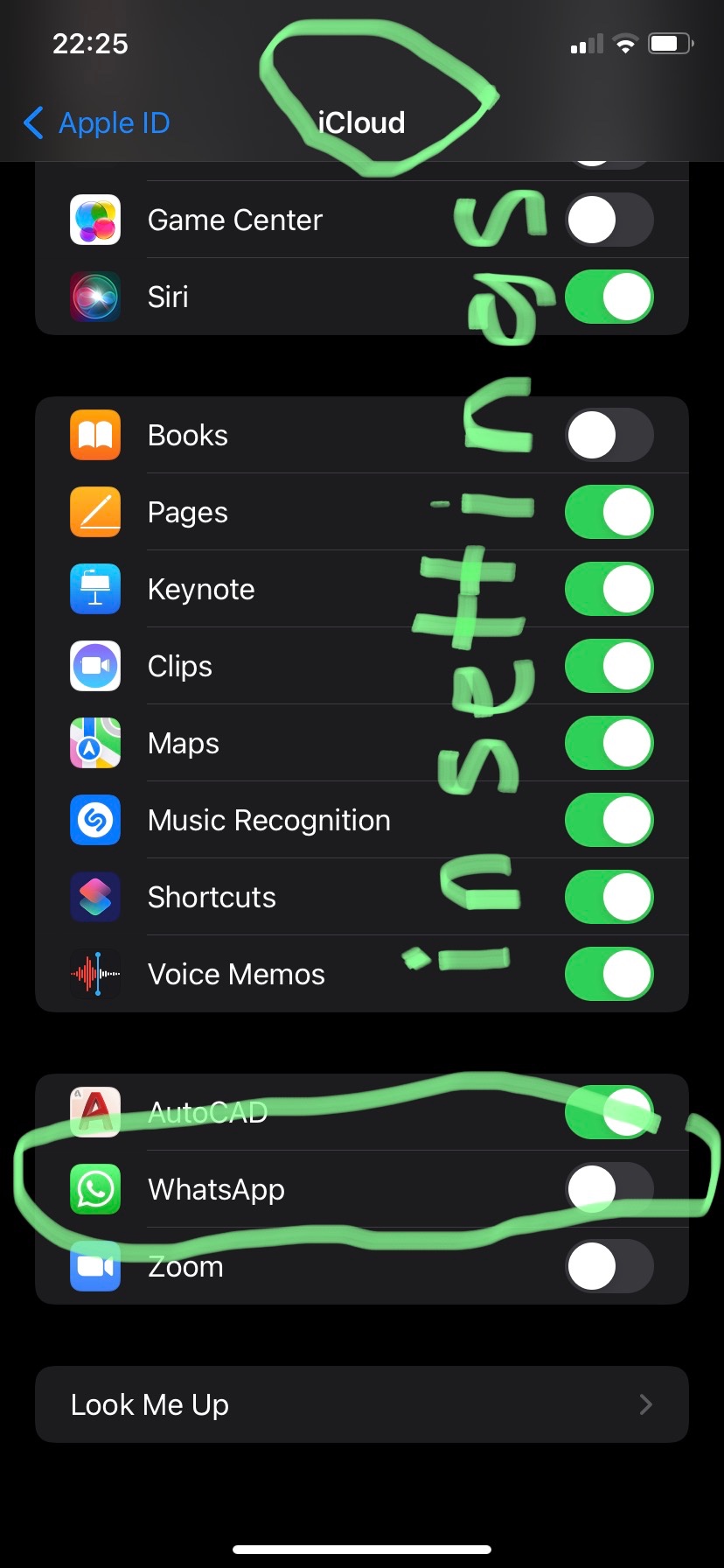Enable Books iCloud sync
This screenshot has width=724, height=1568.
(609, 435)
